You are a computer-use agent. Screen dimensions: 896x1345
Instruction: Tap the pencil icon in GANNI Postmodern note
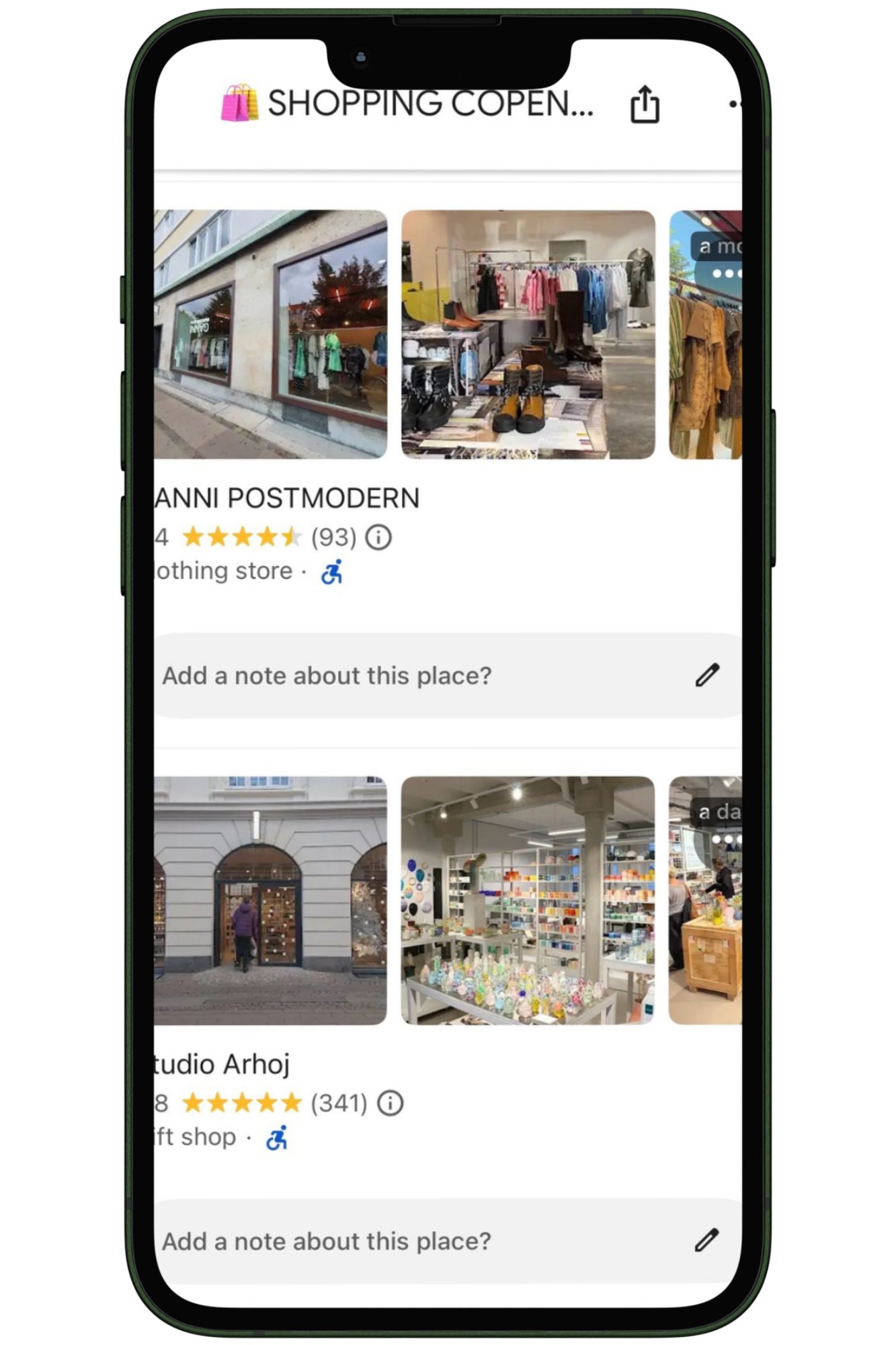[x=707, y=675]
